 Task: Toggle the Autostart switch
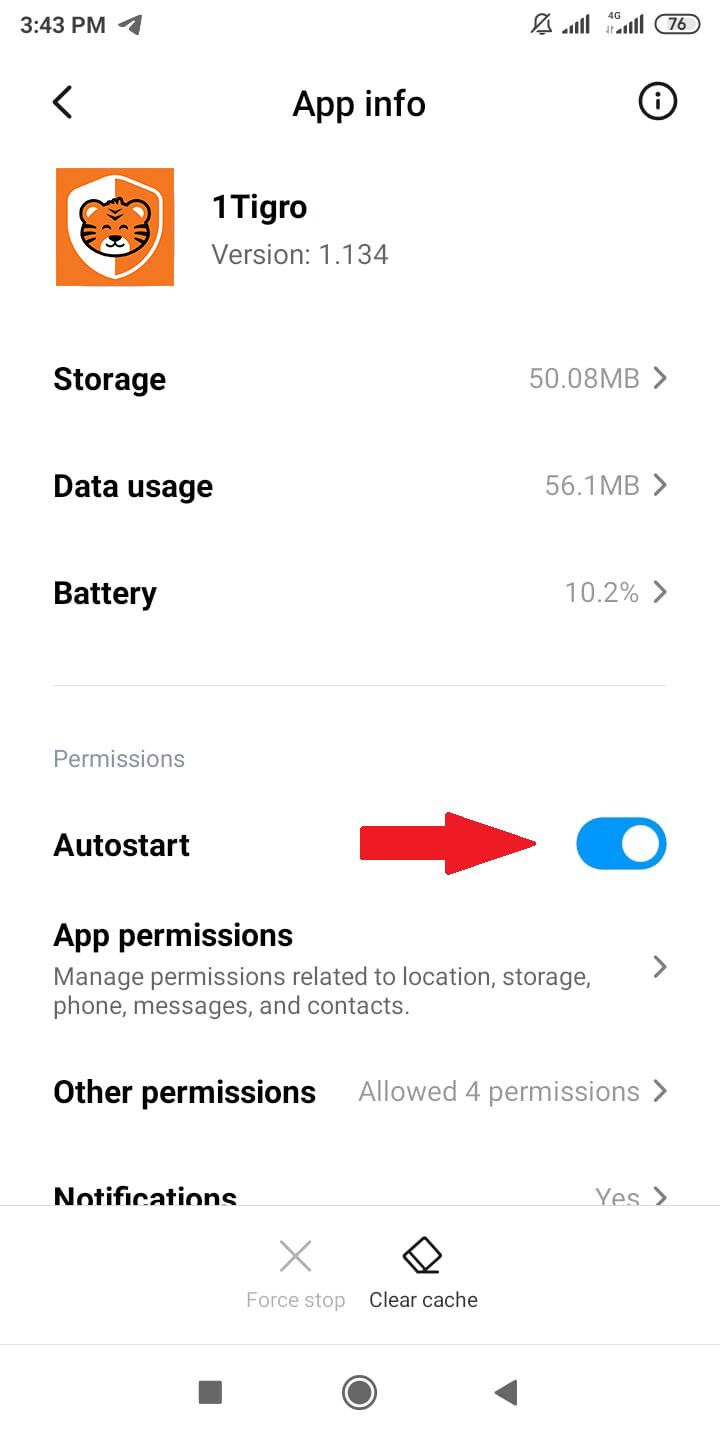[x=621, y=844]
